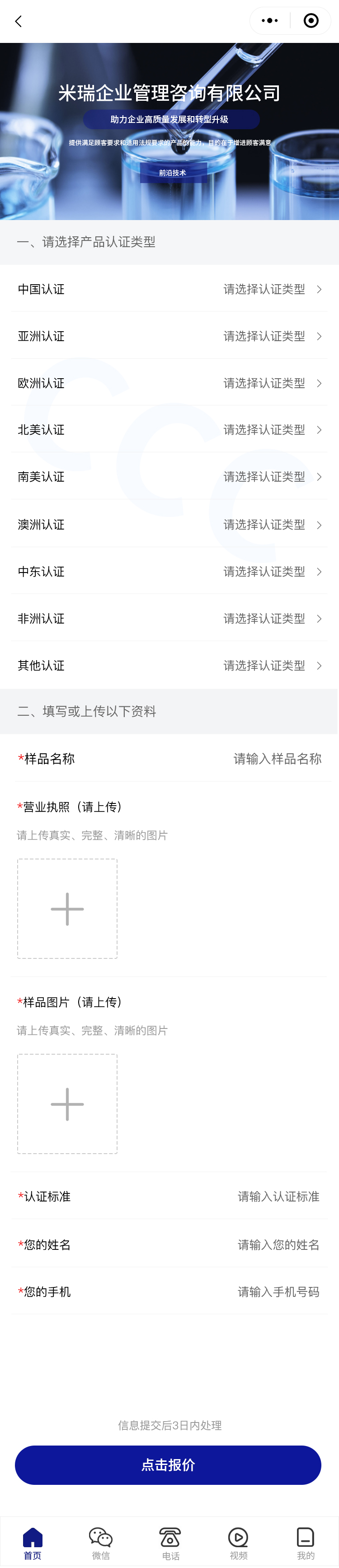
Task: Pick a type for 北美认证
Action: (272, 430)
